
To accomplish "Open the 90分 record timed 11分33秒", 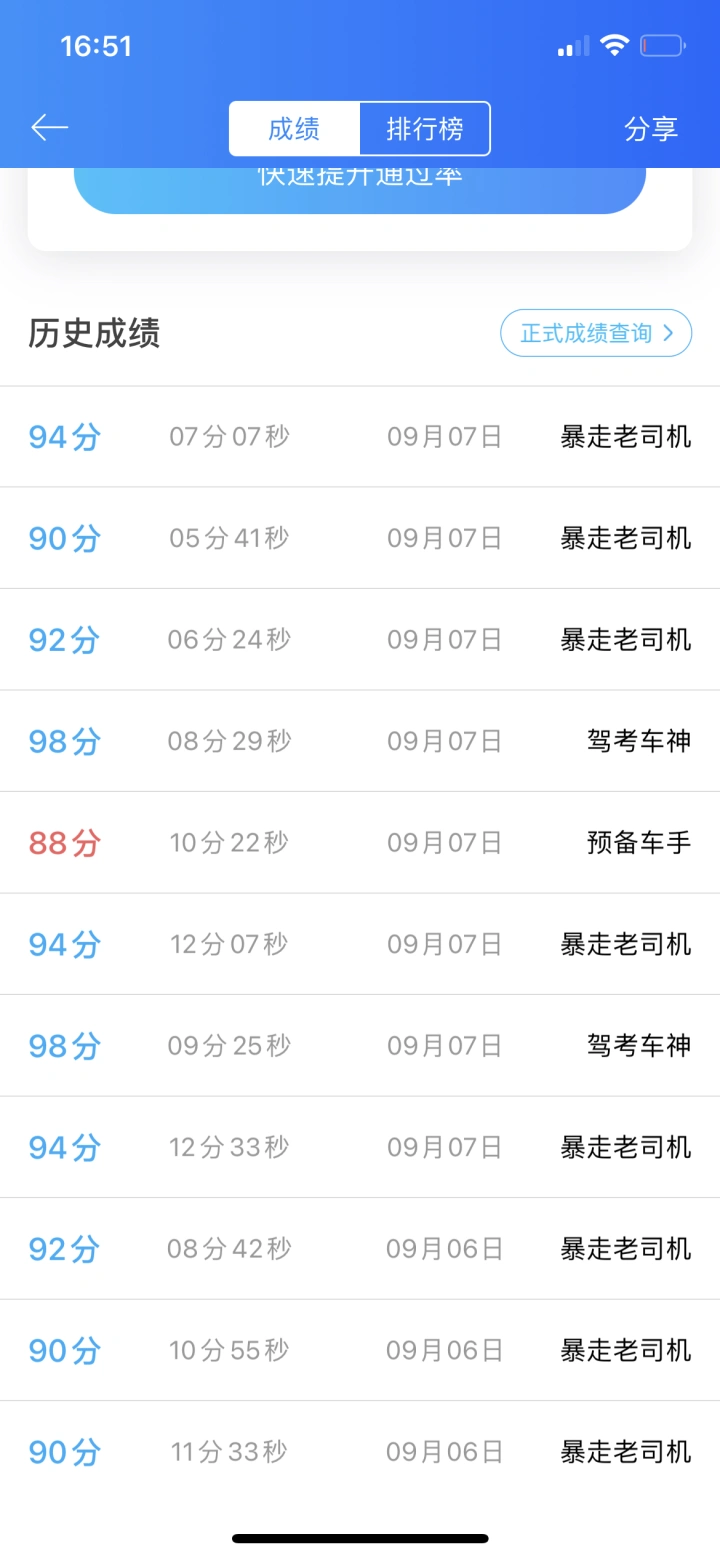I will pyautogui.click(x=360, y=1452).
